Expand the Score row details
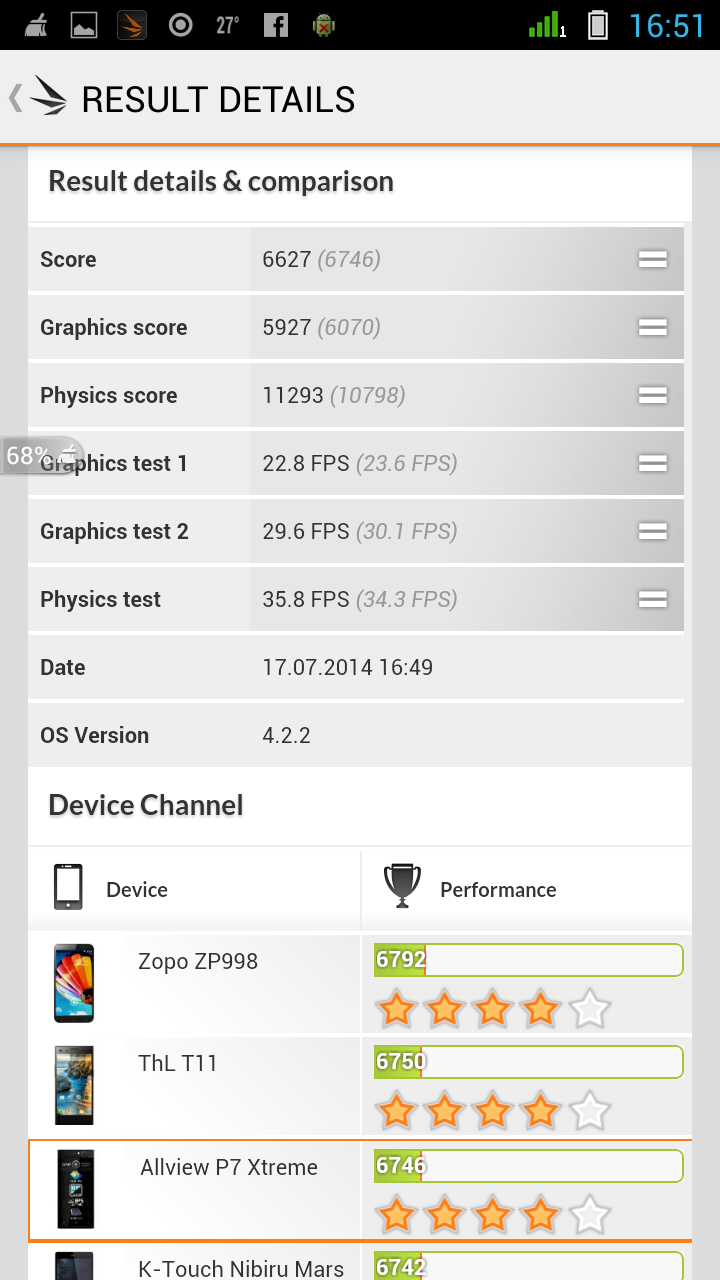Viewport: 720px width, 1280px height. (x=652, y=260)
